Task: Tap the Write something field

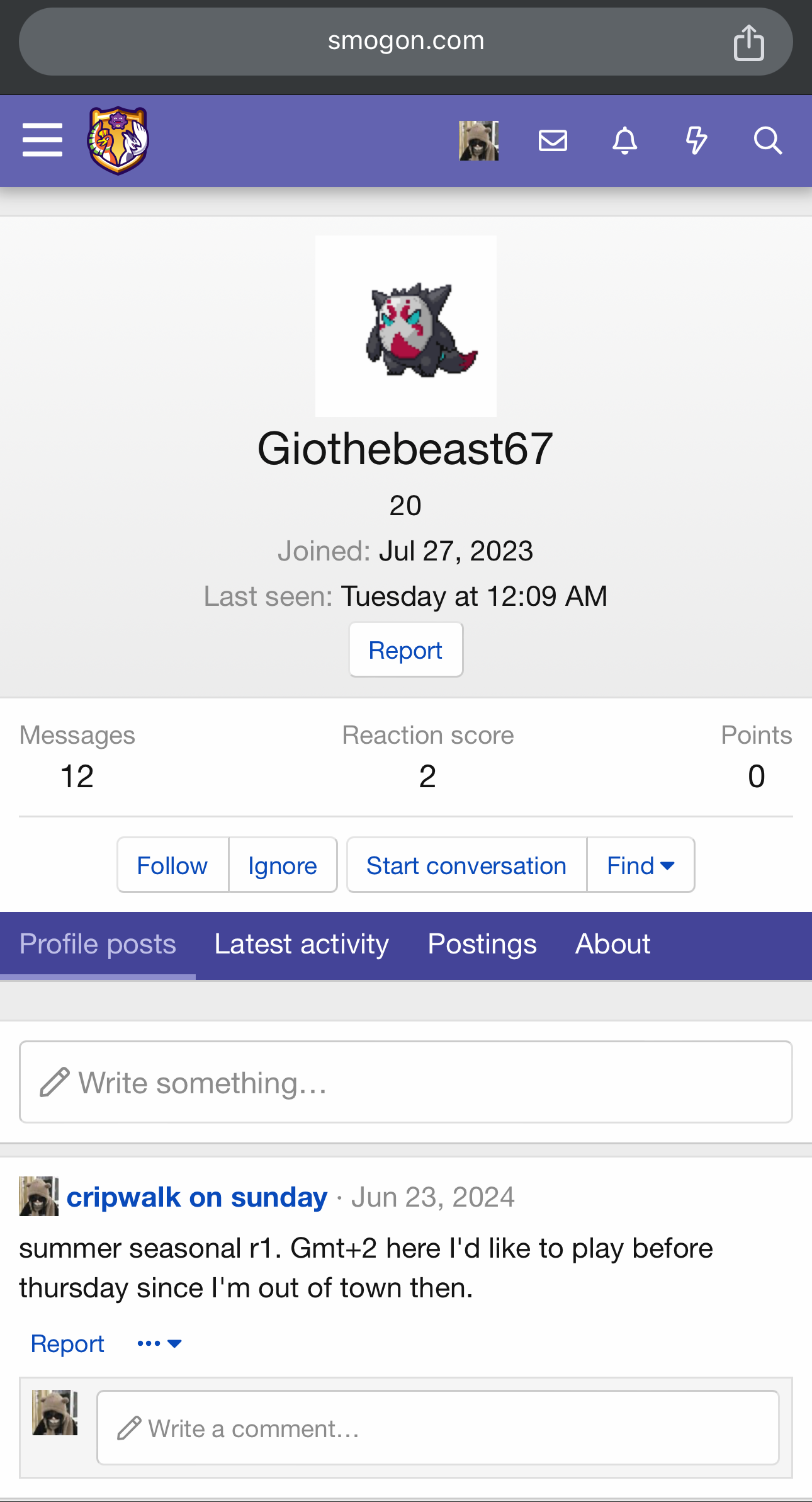Action: point(406,1082)
